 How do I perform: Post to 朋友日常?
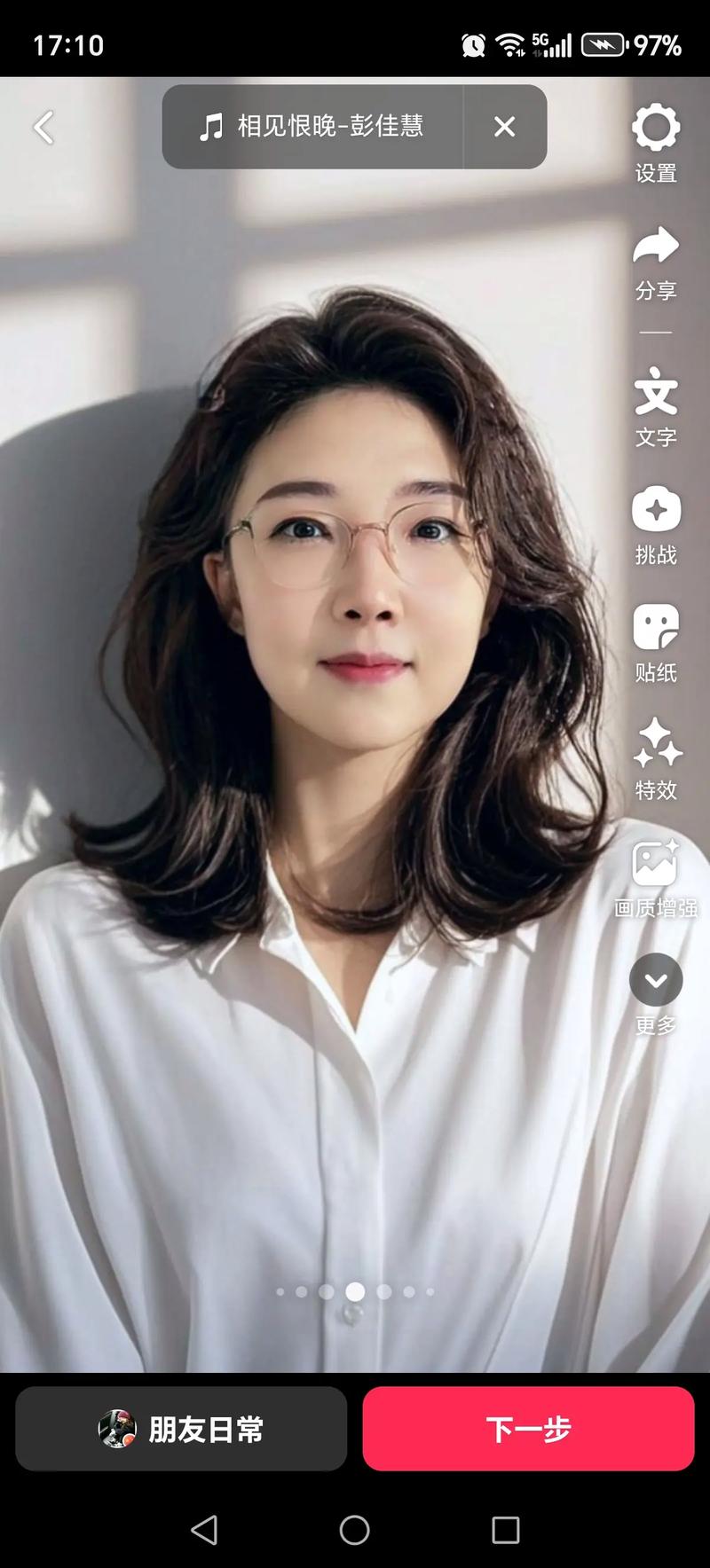[x=181, y=1429]
